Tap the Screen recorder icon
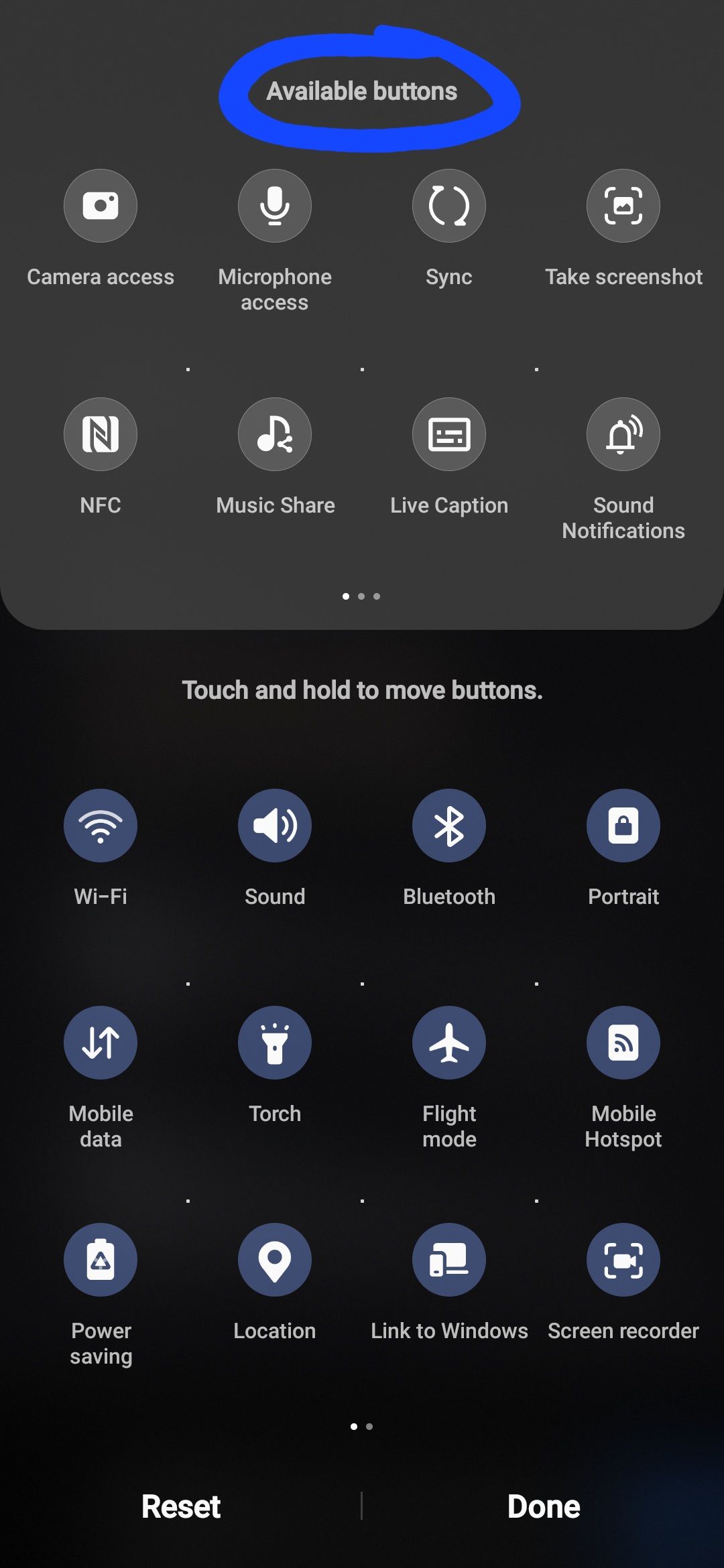This screenshot has height=1568, width=724. click(x=623, y=1260)
